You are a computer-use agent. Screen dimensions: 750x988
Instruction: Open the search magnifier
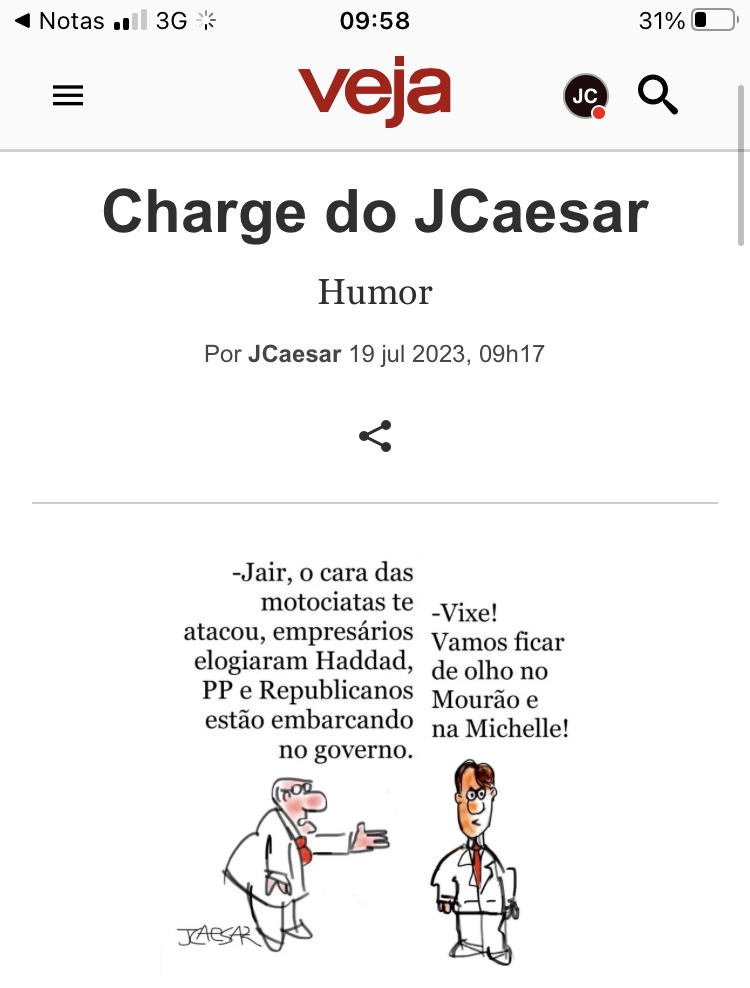pyautogui.click(x=658, y=96)
